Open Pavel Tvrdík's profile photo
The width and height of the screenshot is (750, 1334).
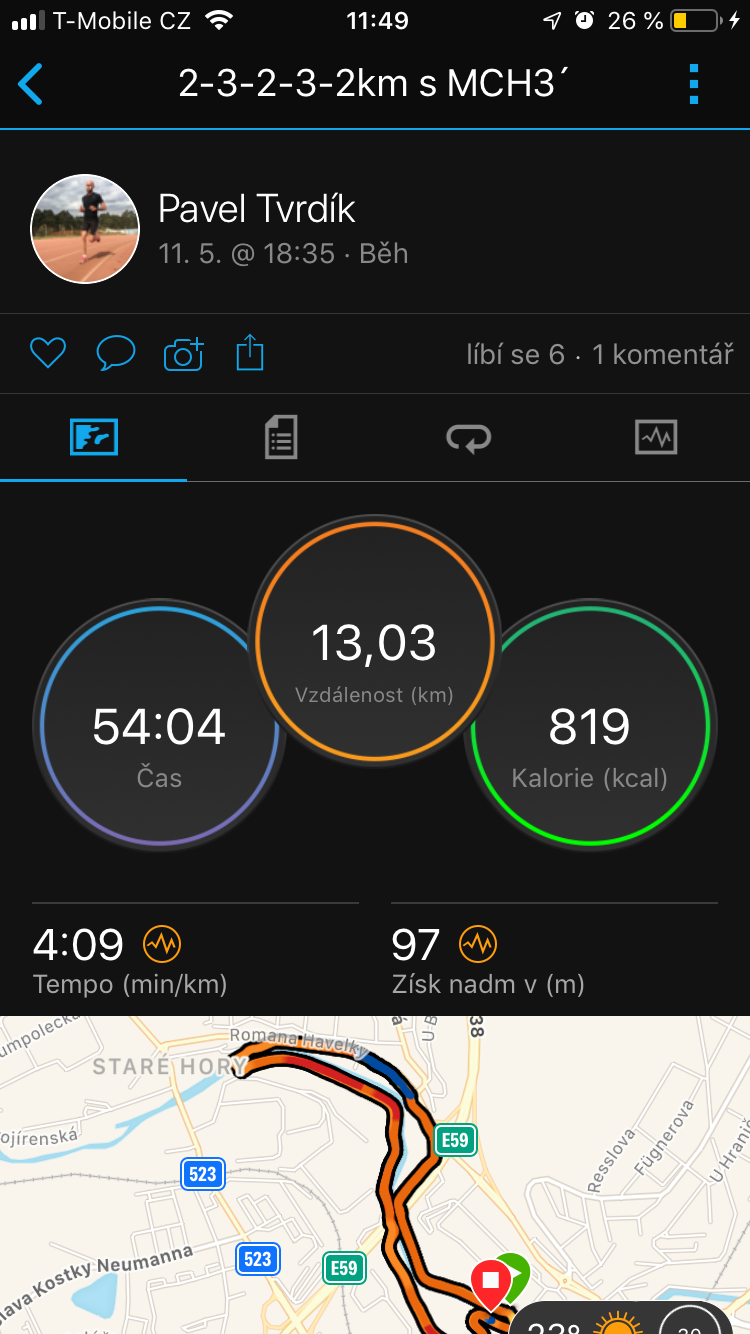[x=85, y=229]
